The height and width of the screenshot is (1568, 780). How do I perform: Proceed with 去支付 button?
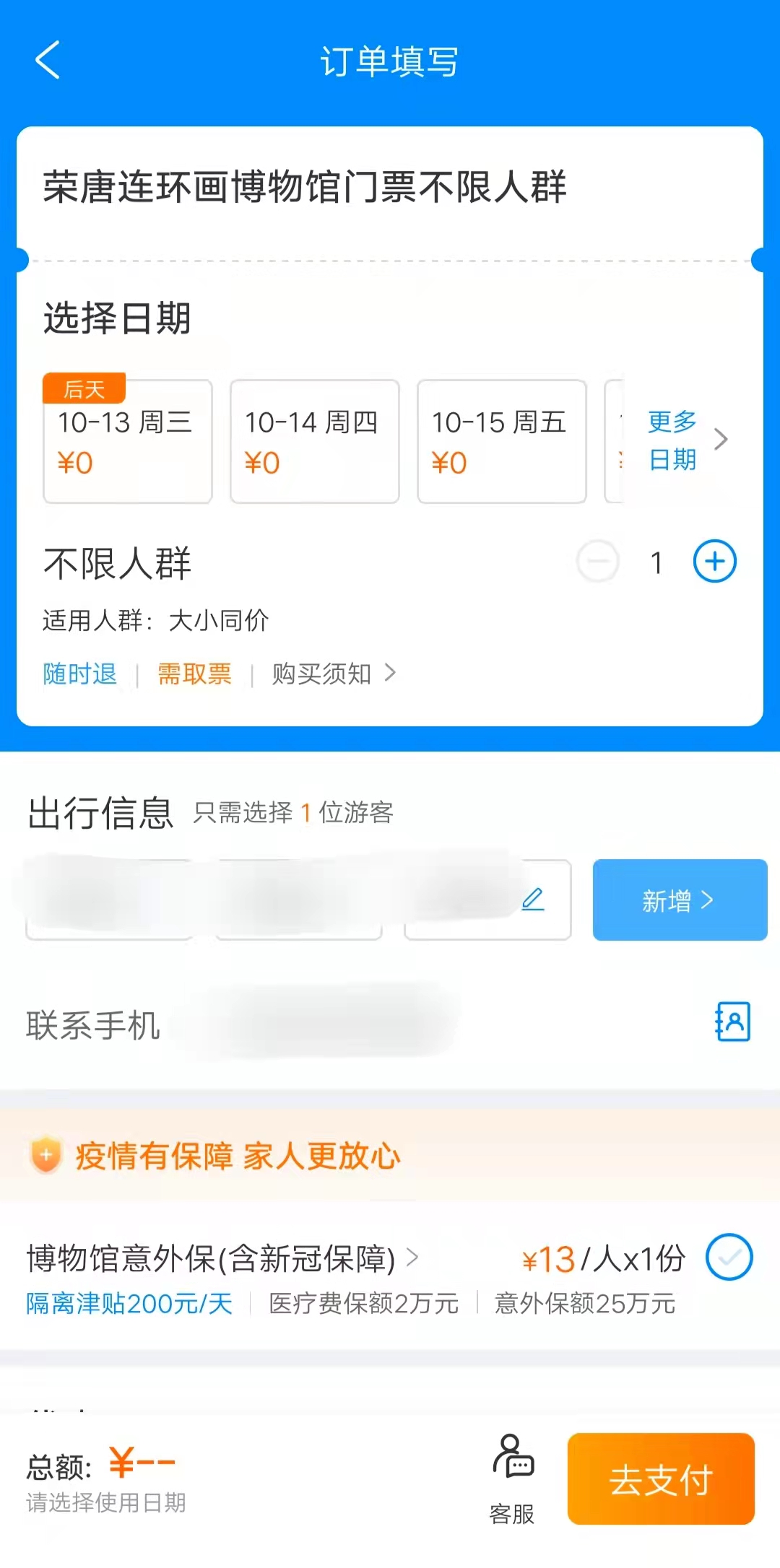[660, 1478]
